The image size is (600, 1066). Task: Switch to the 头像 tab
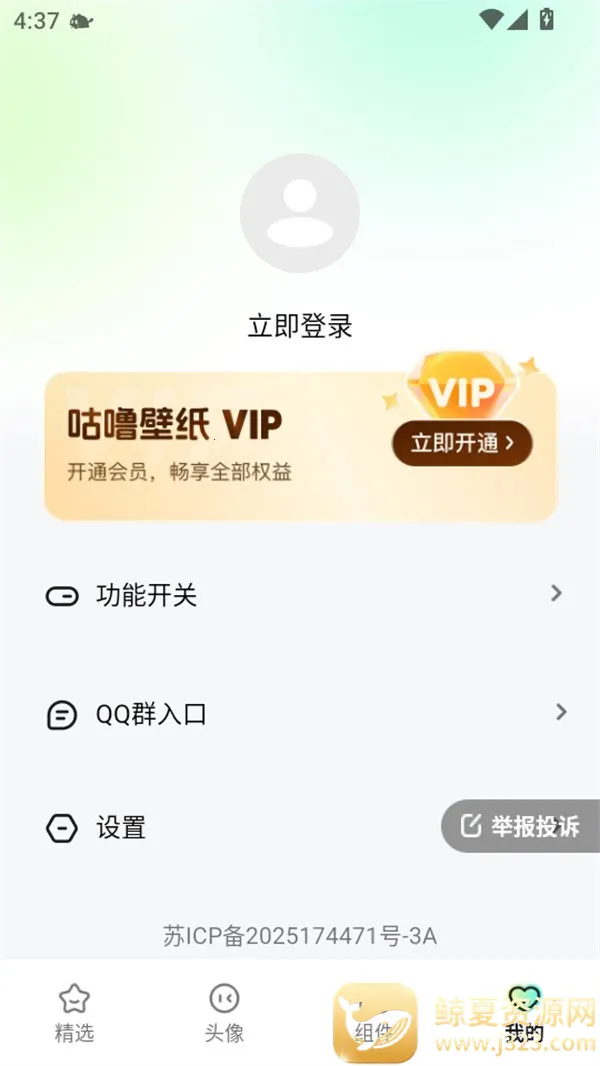coord(224,1012)
